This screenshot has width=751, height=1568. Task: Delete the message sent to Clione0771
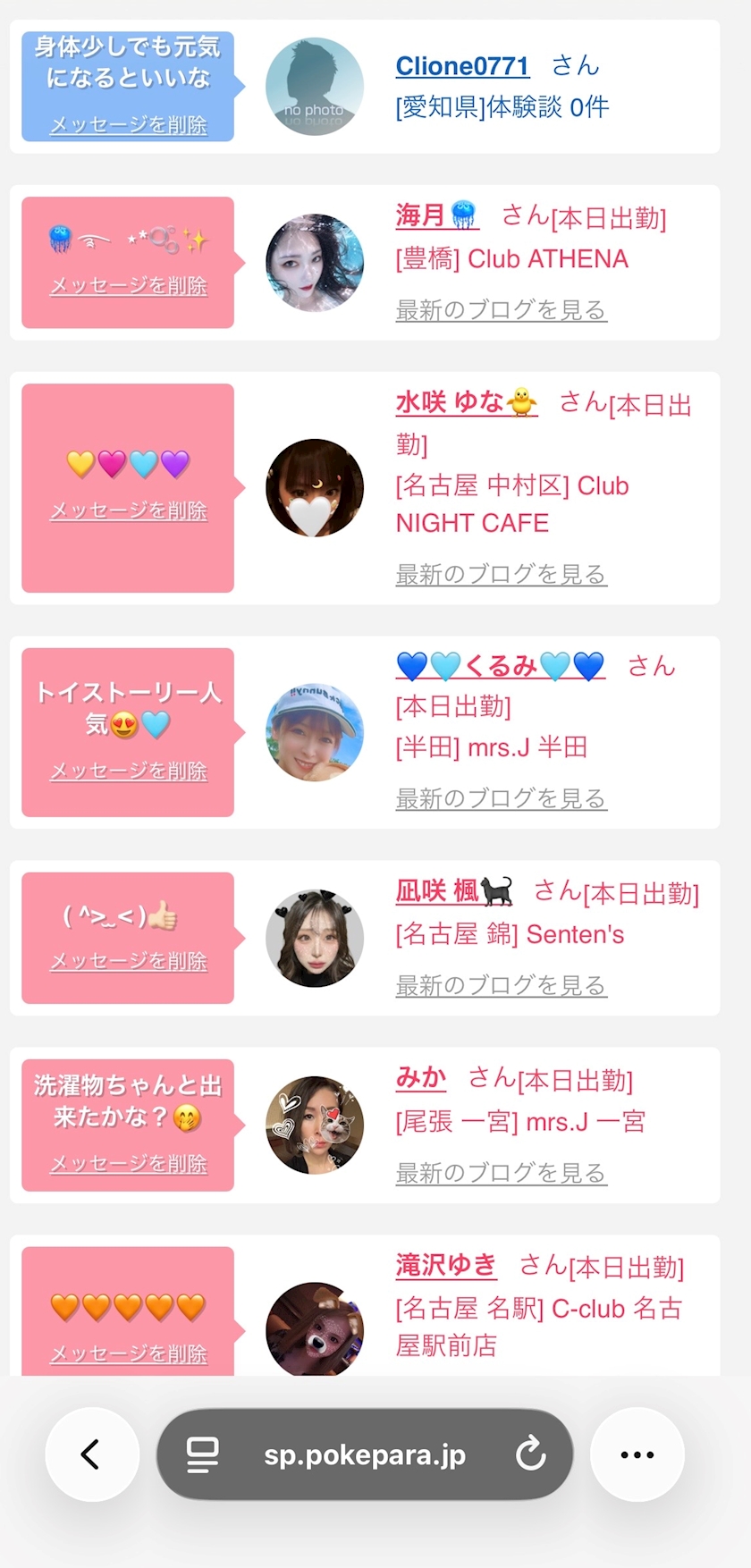(128, 125)
